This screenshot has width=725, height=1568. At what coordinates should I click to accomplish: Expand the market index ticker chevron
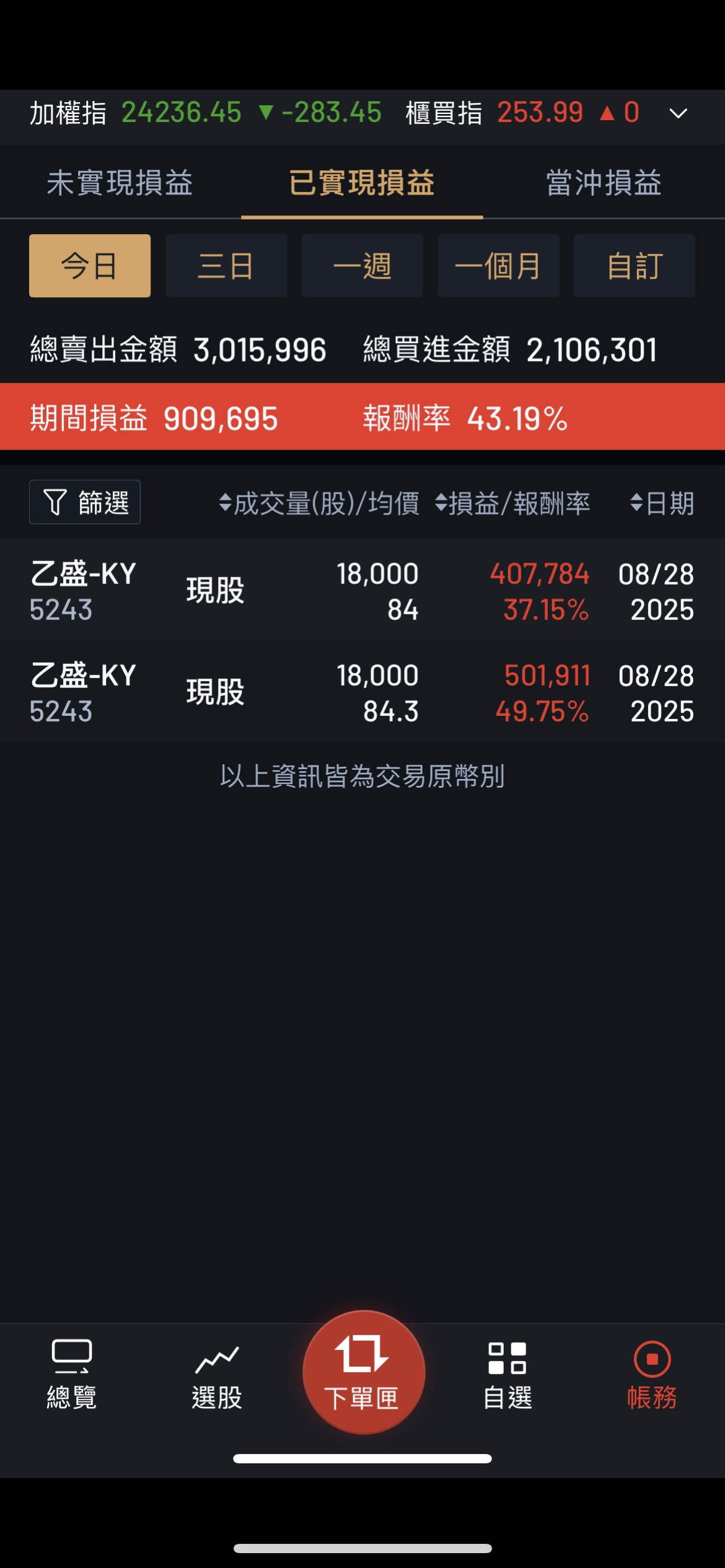(x=679, y=113)
